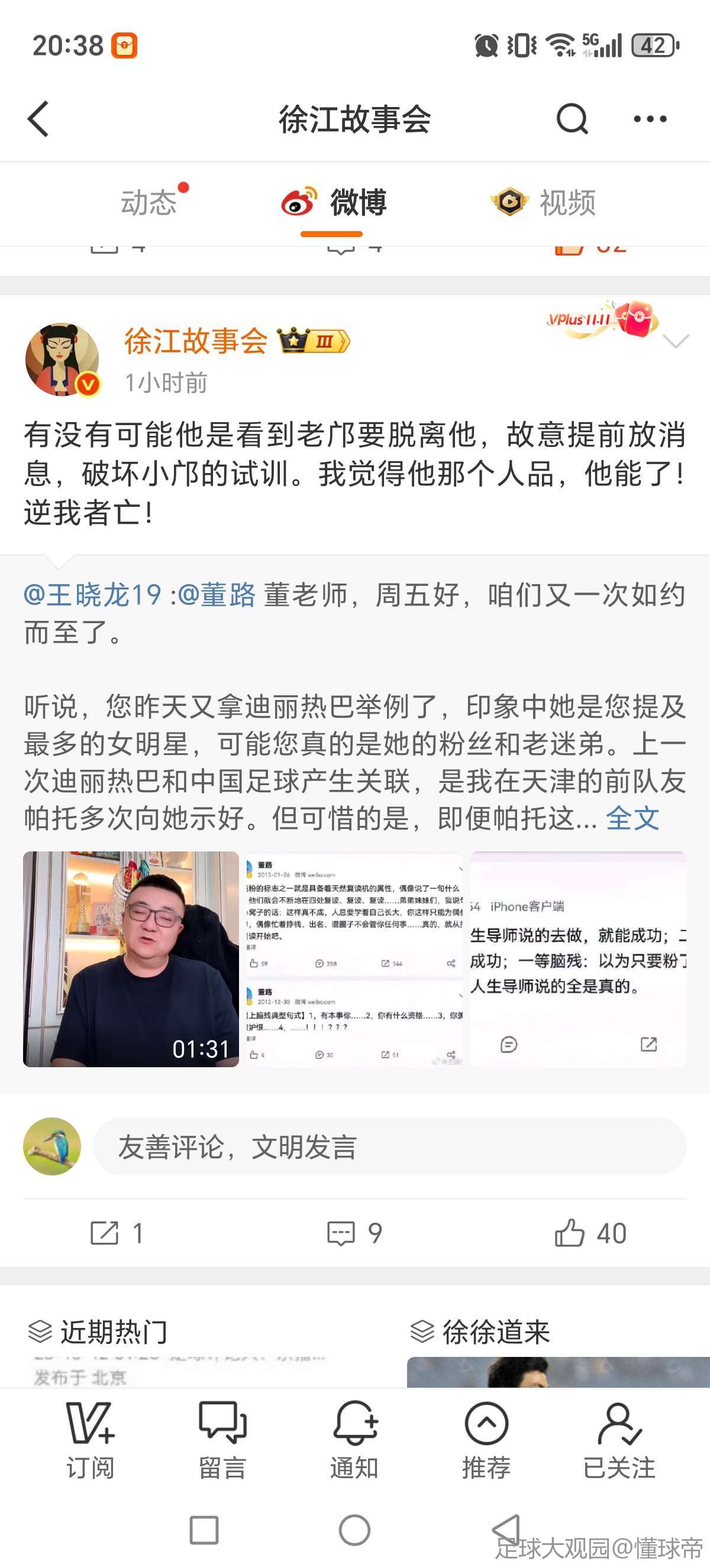
Task: Open the 董路 weibo screenshot image
Action: tap(354, 958)
